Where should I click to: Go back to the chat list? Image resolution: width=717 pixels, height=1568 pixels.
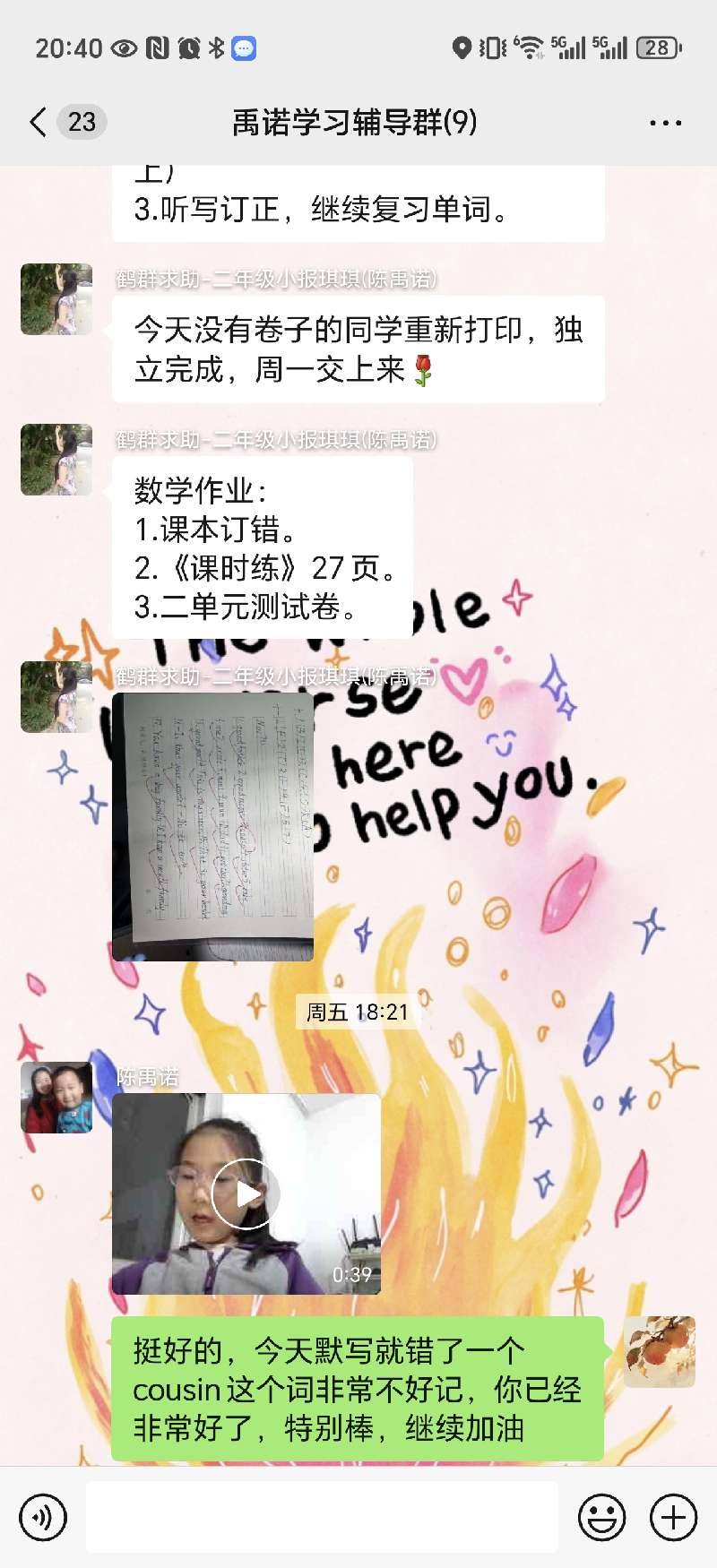(38, 122)
